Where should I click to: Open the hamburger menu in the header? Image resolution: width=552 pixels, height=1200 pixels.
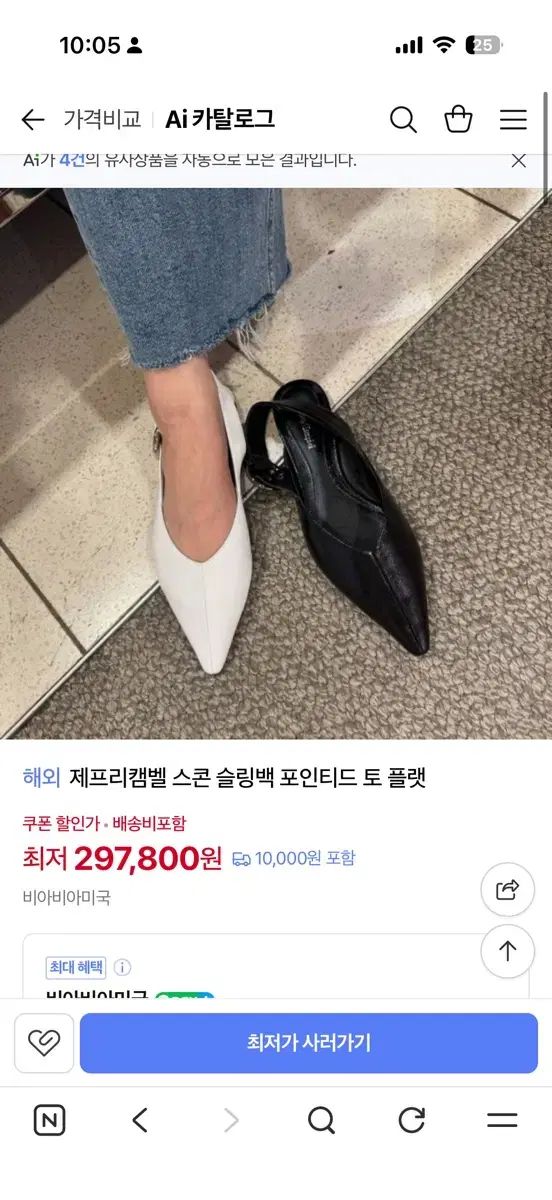(513, 120)
